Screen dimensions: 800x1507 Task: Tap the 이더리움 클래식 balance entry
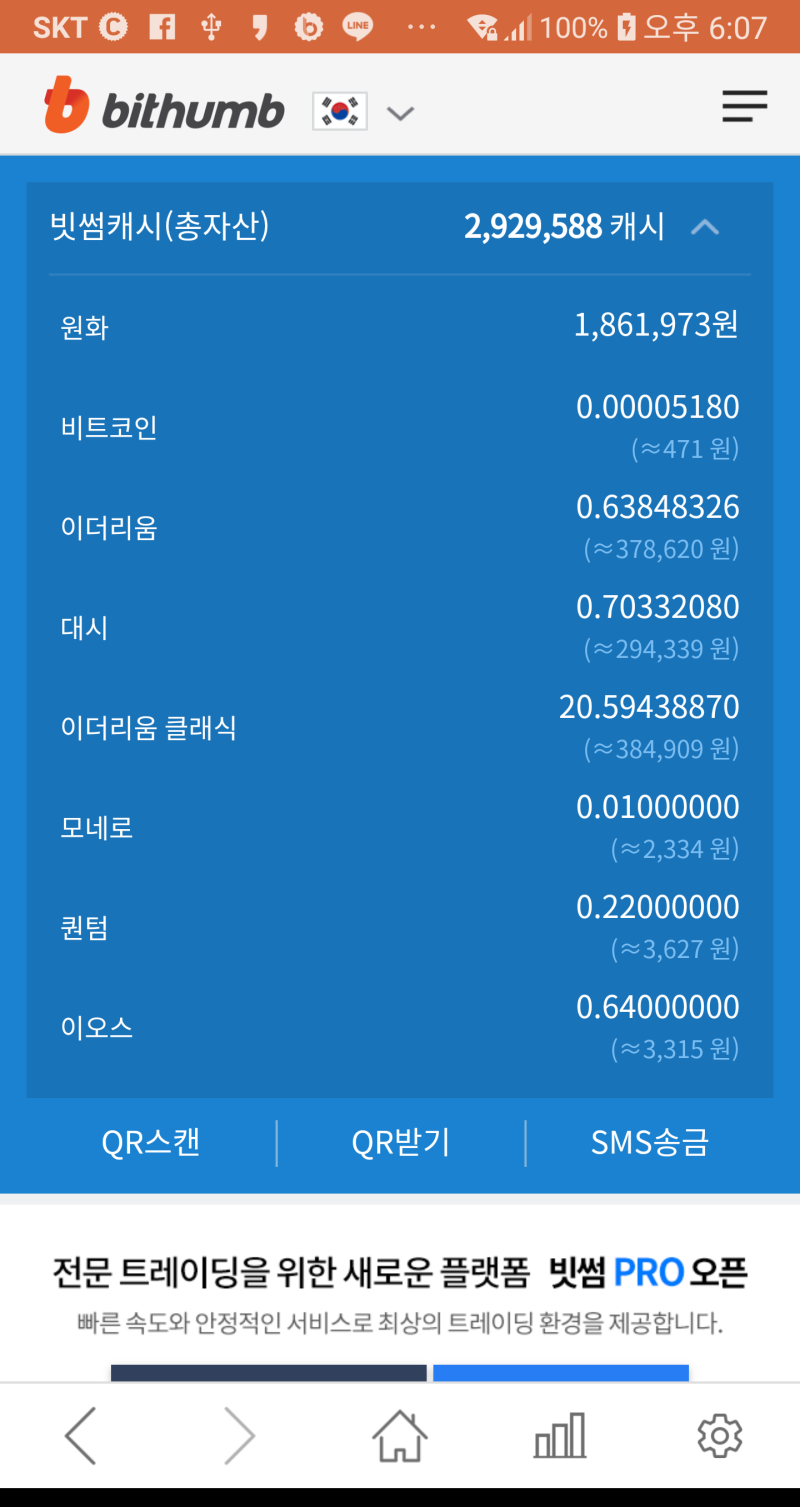(400, 727)
